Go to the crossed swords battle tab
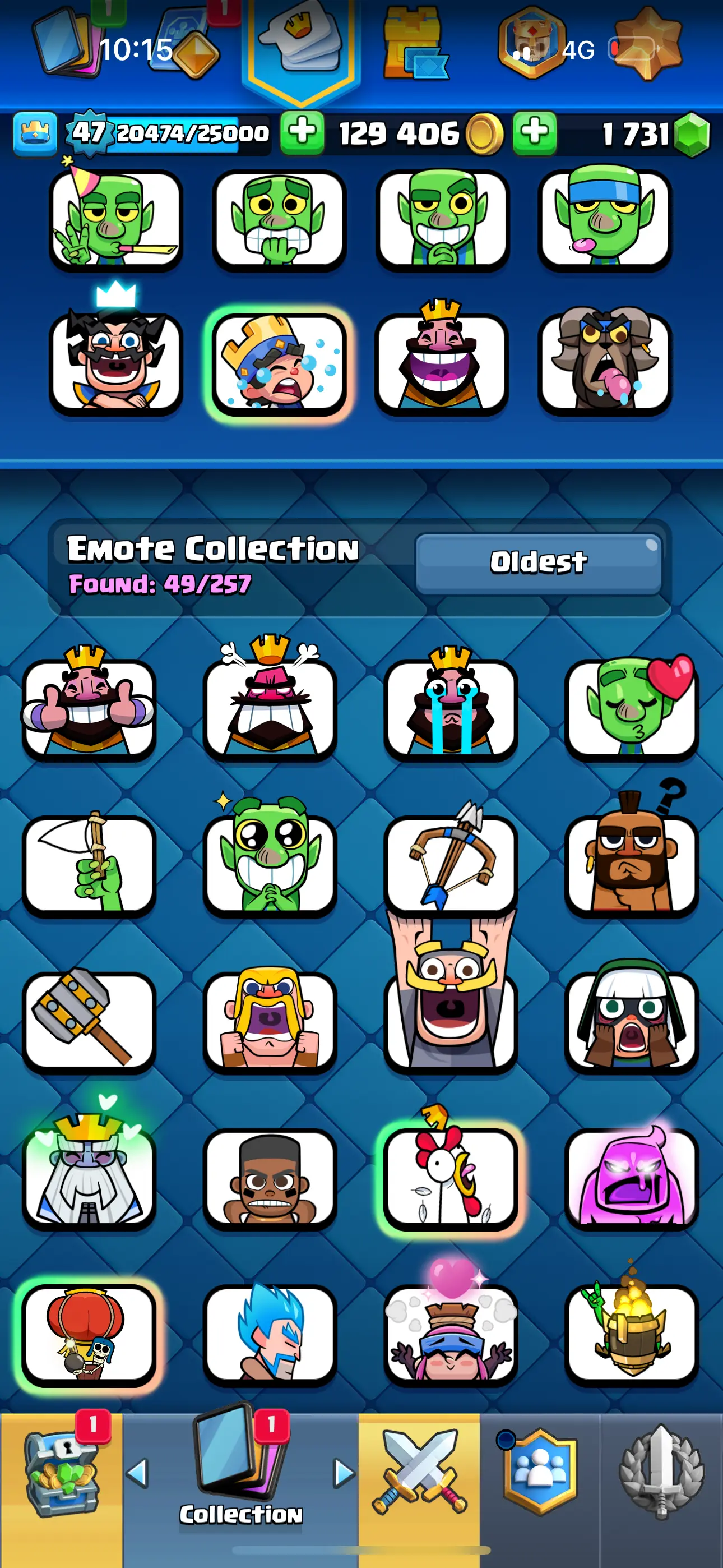The height and width of the screenshot is (1568, 723). 419,1474
